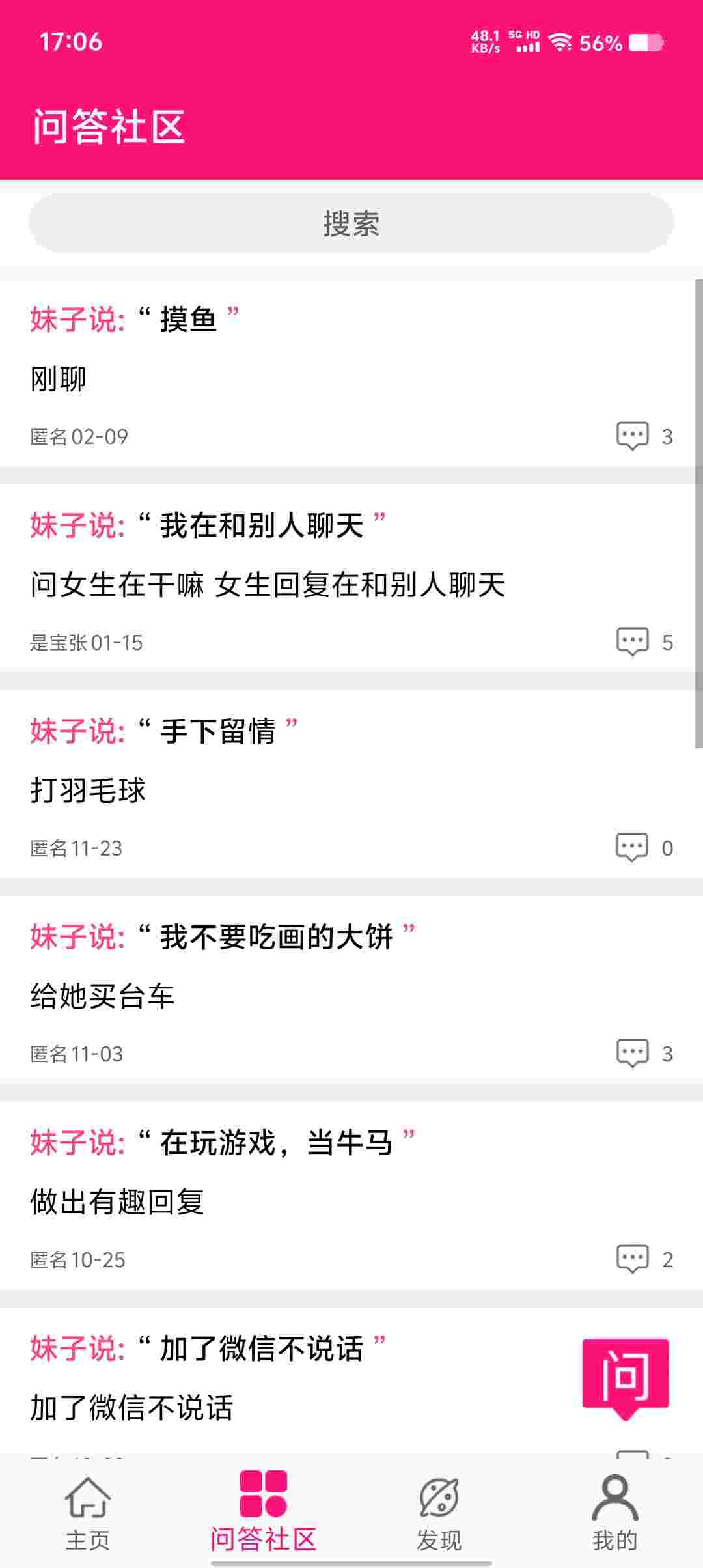This screenshot has width=703, height=1568.
Task: Tap the comment icon on 我在和别人聊天
Action: (x=632, y=641)
